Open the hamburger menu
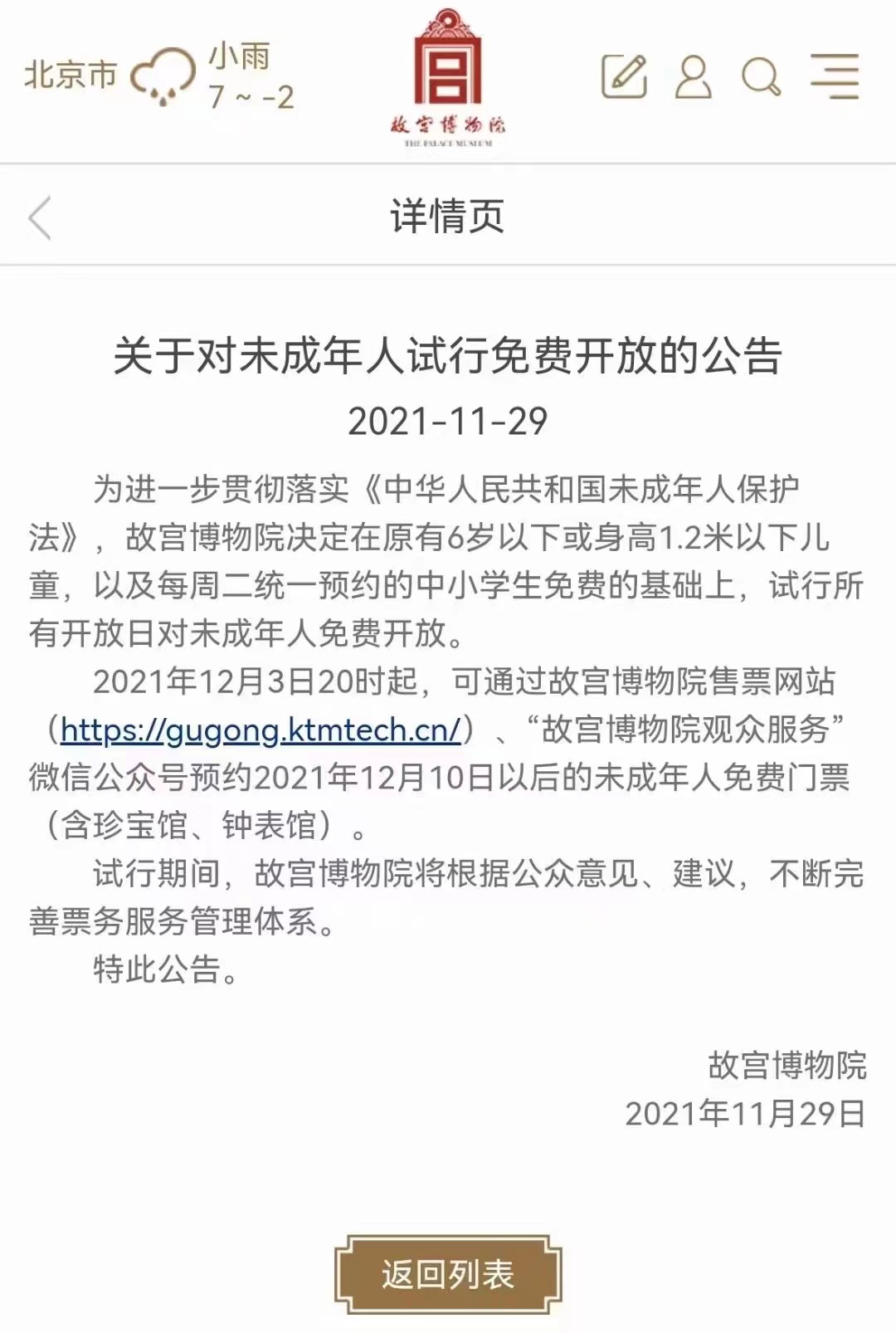The width and height of the screenshot is (896, 1333). point(835,76)
